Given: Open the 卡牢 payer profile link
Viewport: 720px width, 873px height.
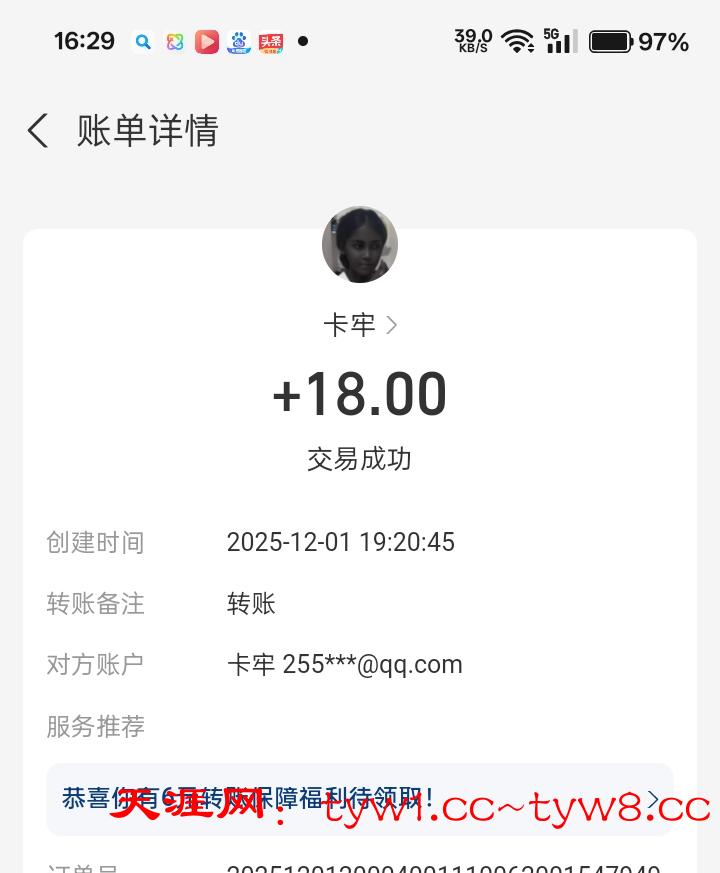Looking at the screenshot, I should pos(360,325).
